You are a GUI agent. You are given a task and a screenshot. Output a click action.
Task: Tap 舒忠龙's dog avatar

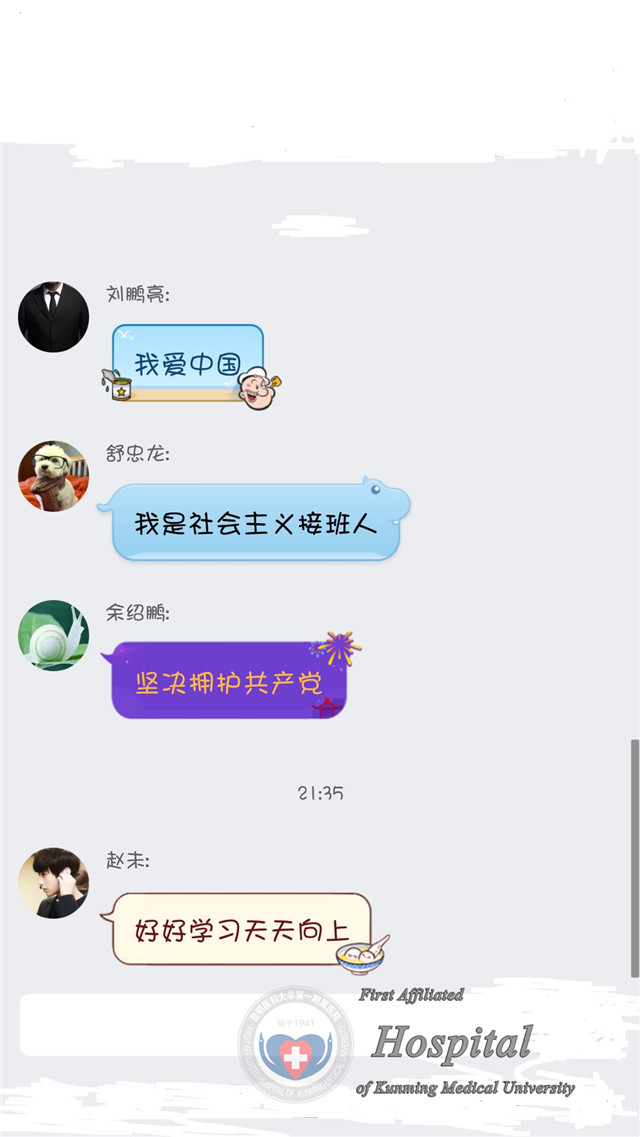pyautogui.click(x=53, y=476)
